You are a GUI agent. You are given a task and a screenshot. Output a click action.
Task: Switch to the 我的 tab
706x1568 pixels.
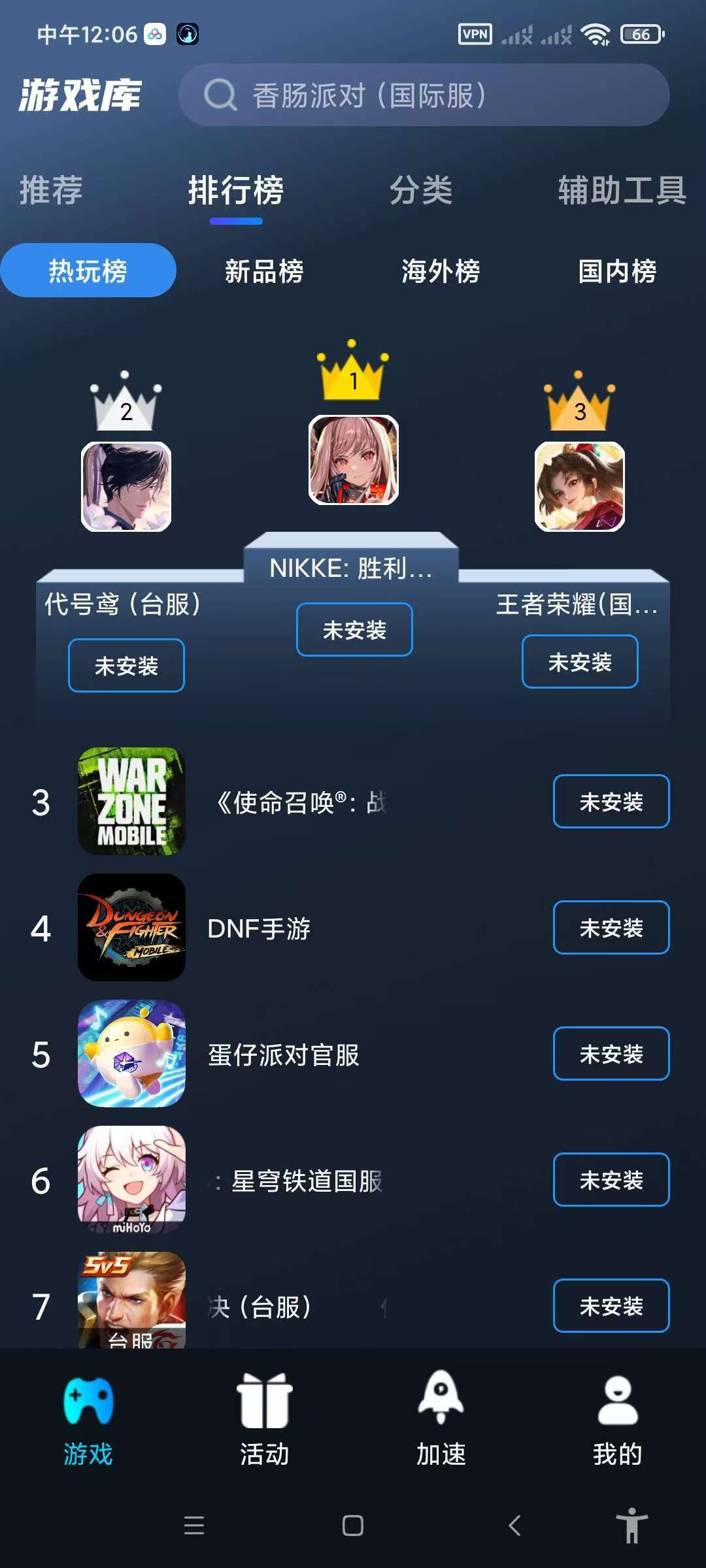[x=617, y=1419]
